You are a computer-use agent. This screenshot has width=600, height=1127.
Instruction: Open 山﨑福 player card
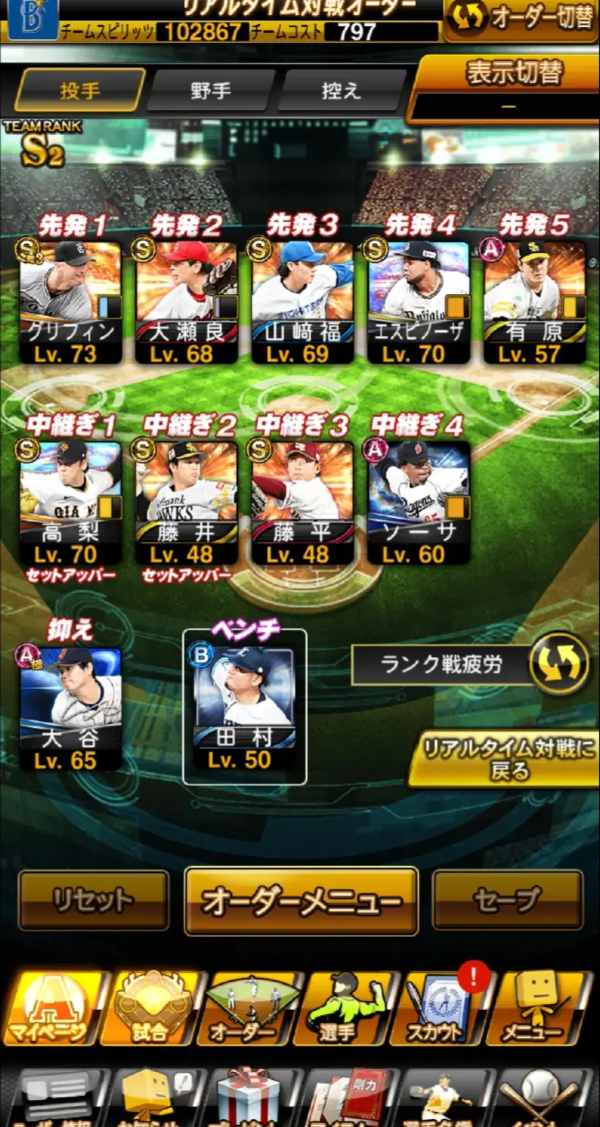click(303, 302)
